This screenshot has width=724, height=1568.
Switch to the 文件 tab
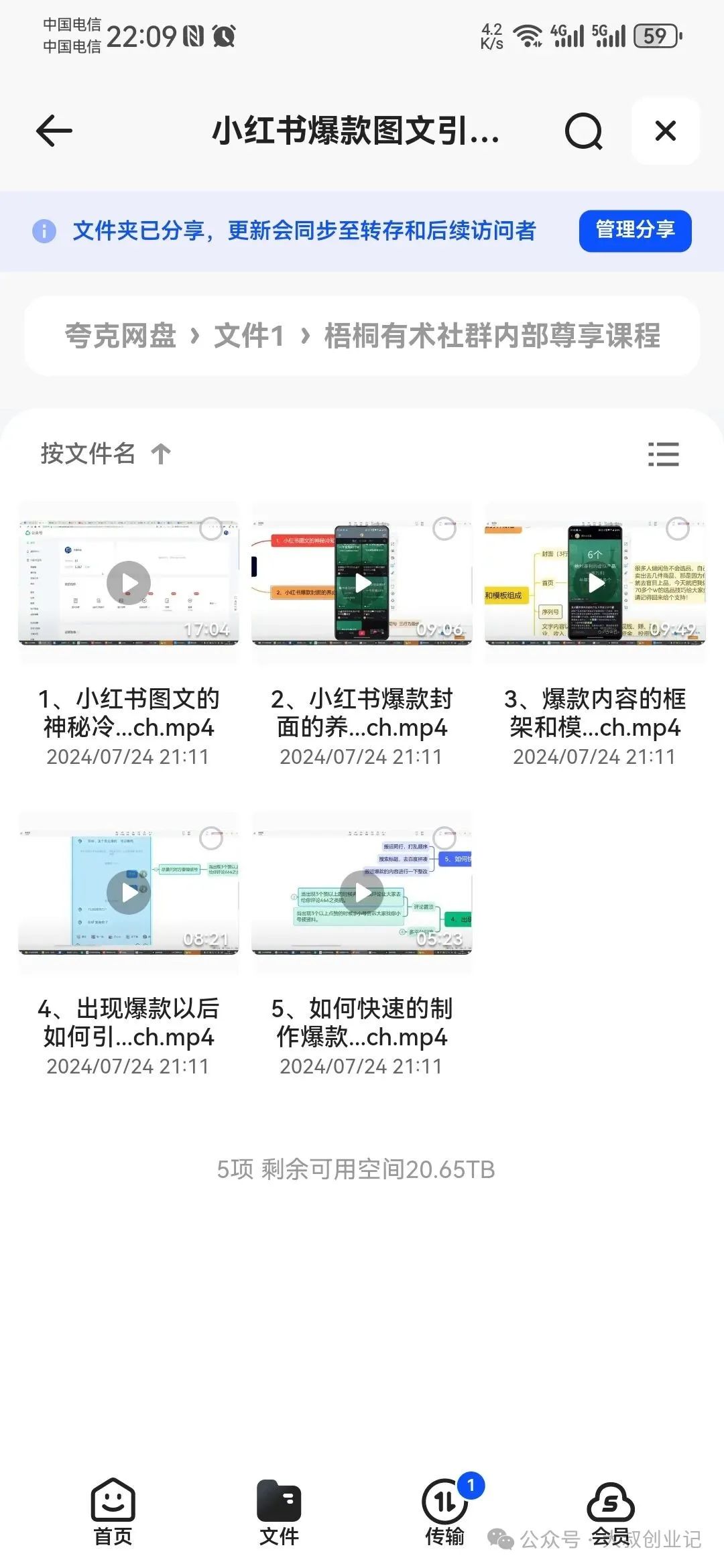(x=279, y=1511)
